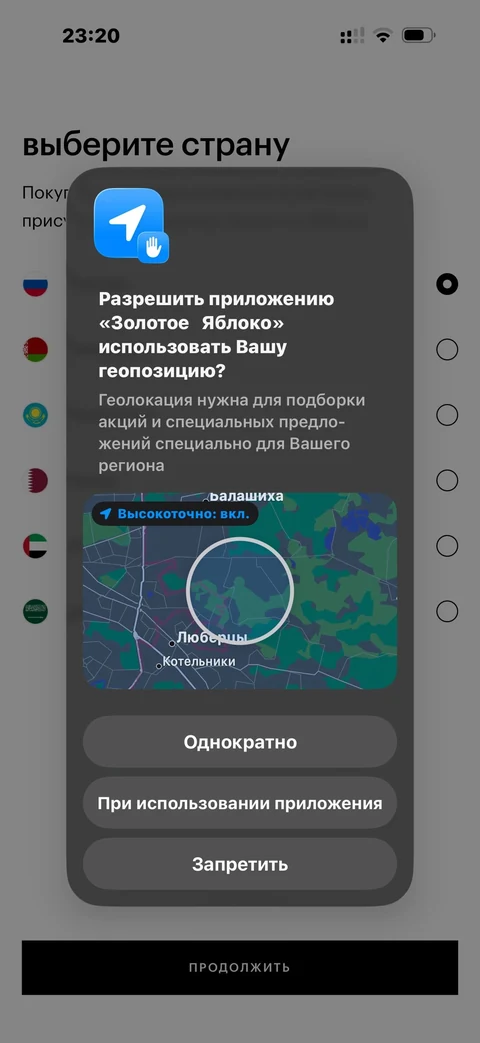Allow location access once with Однократно
The height and width of the screenshot is (1043, 480).
(239, 742)
